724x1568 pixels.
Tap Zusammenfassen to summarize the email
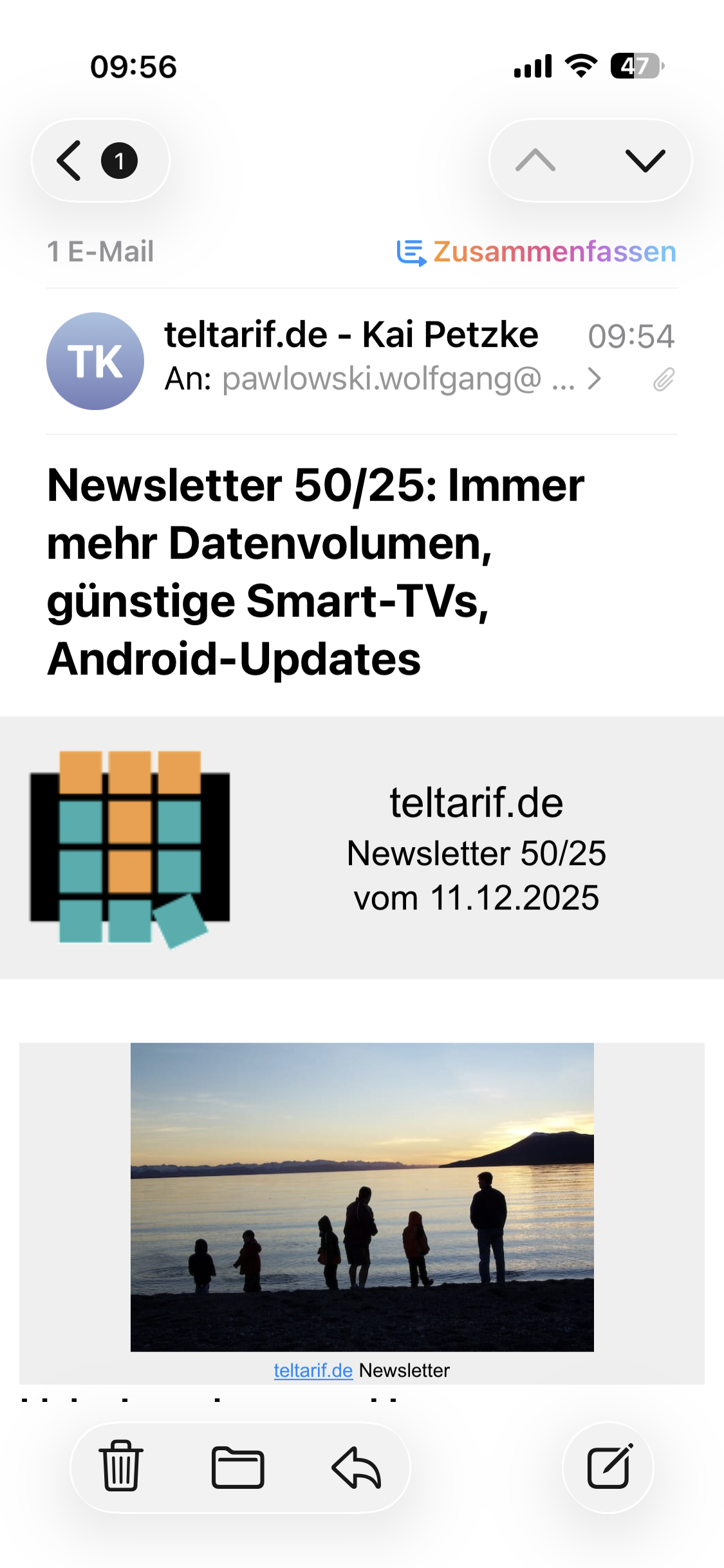(537, 252)
